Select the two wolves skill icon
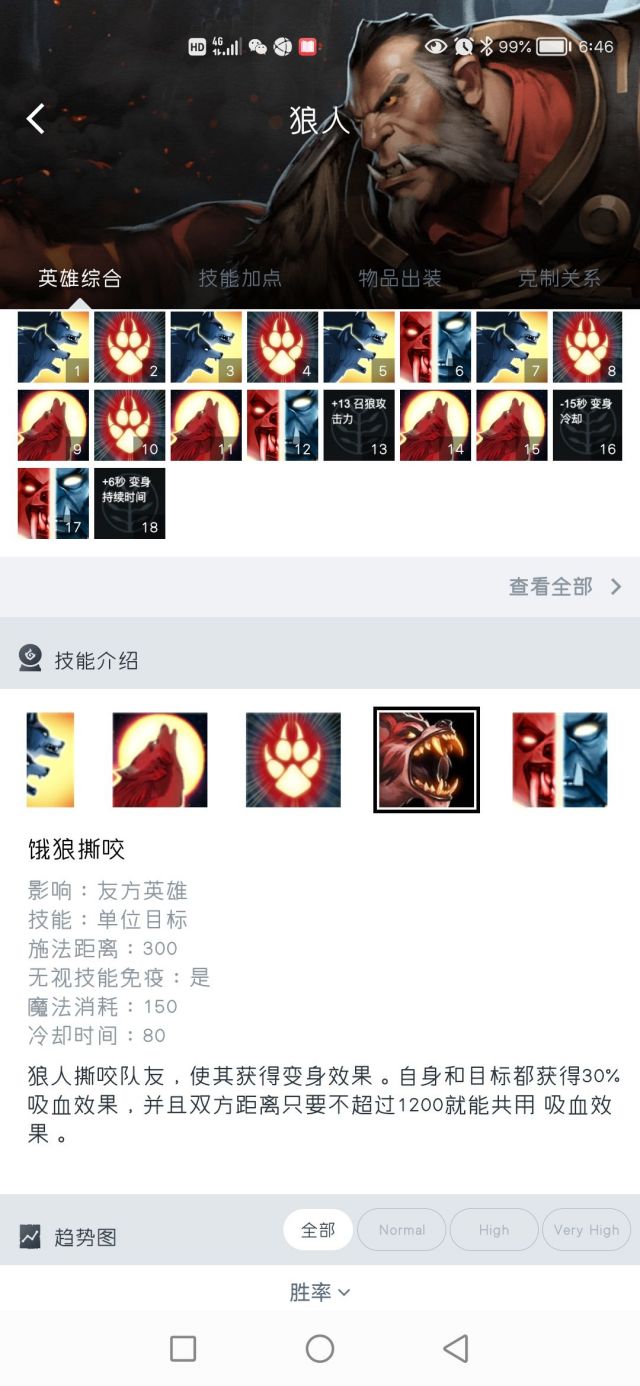 [50, 760]
